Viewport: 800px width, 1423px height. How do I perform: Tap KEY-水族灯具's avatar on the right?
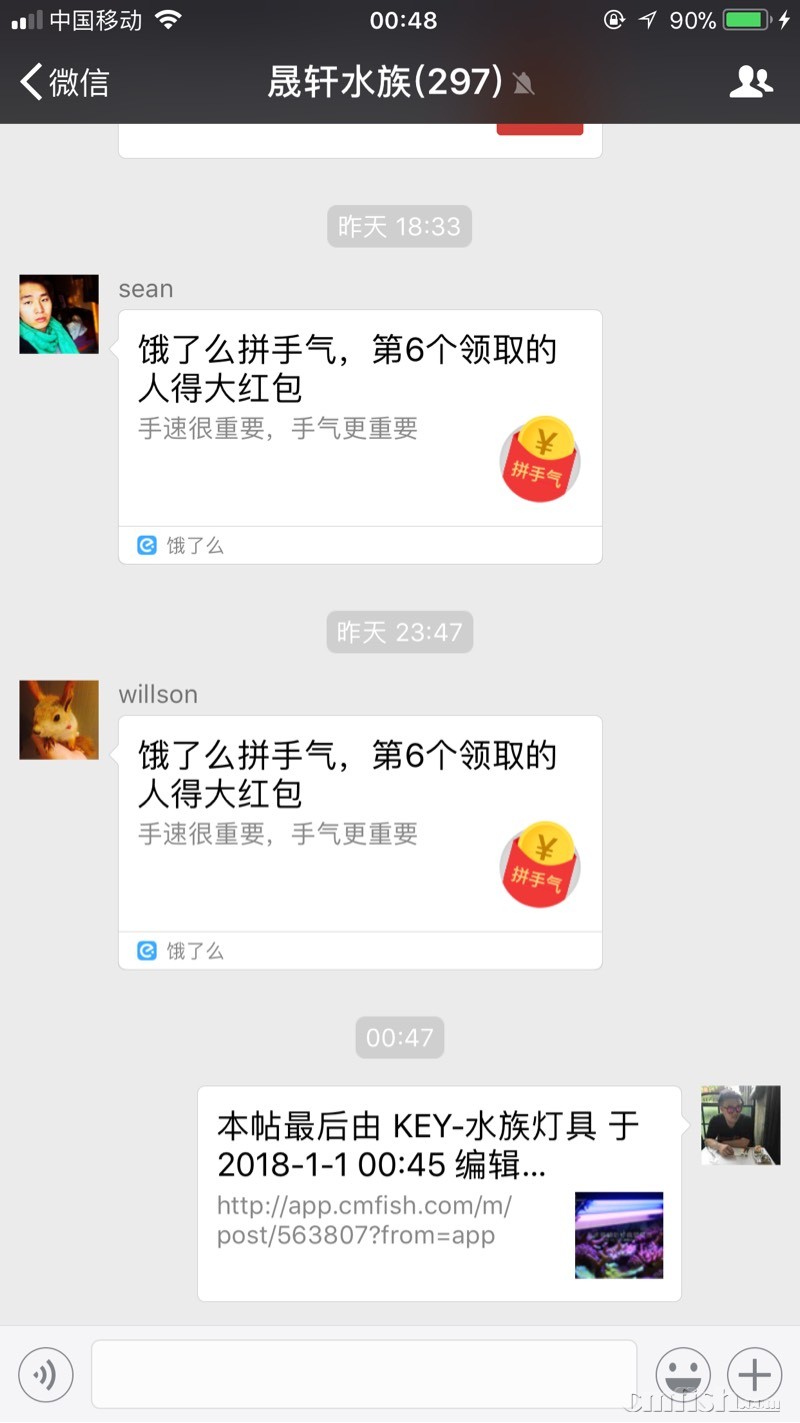pyautogui.click(x=740, y=1124)
